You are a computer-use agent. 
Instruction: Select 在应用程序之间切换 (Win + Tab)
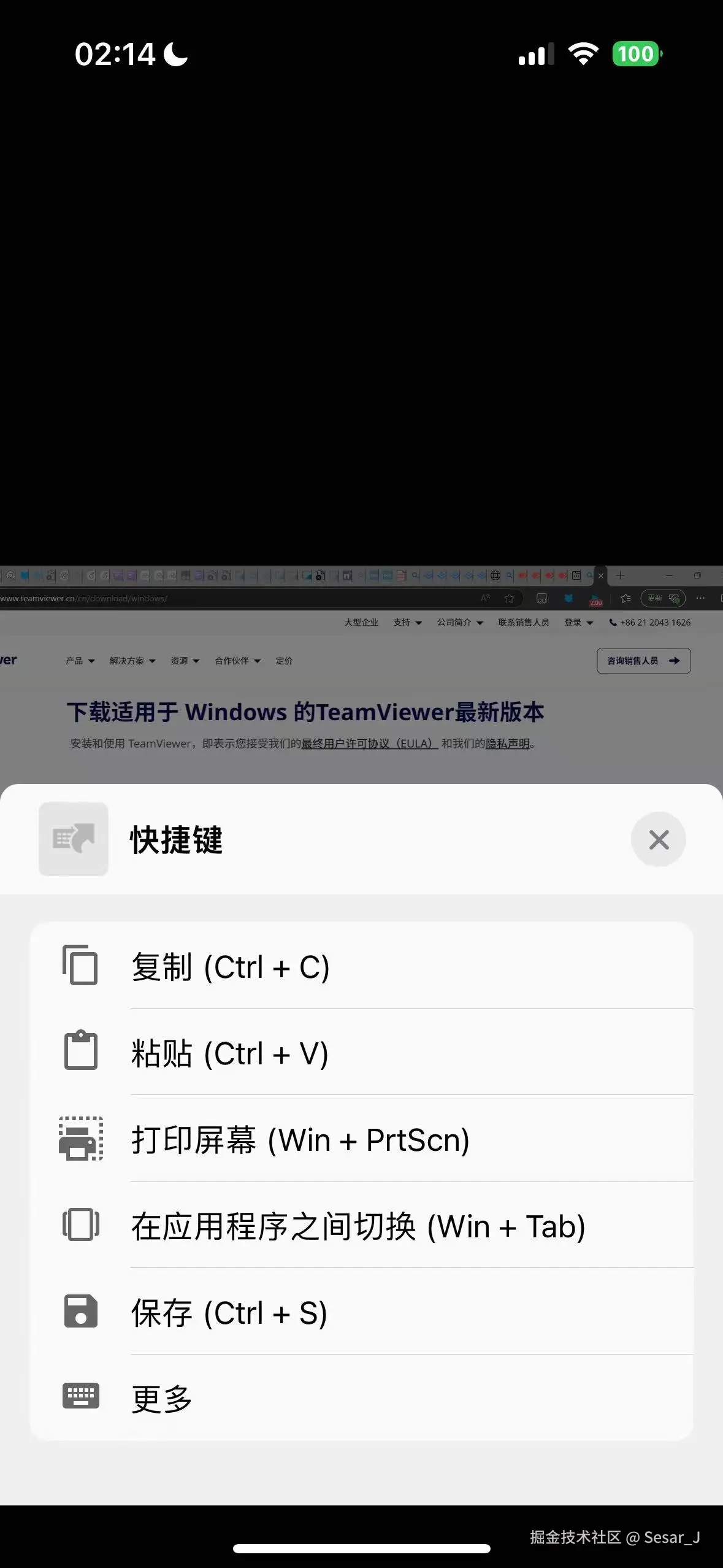[361, 1226]
